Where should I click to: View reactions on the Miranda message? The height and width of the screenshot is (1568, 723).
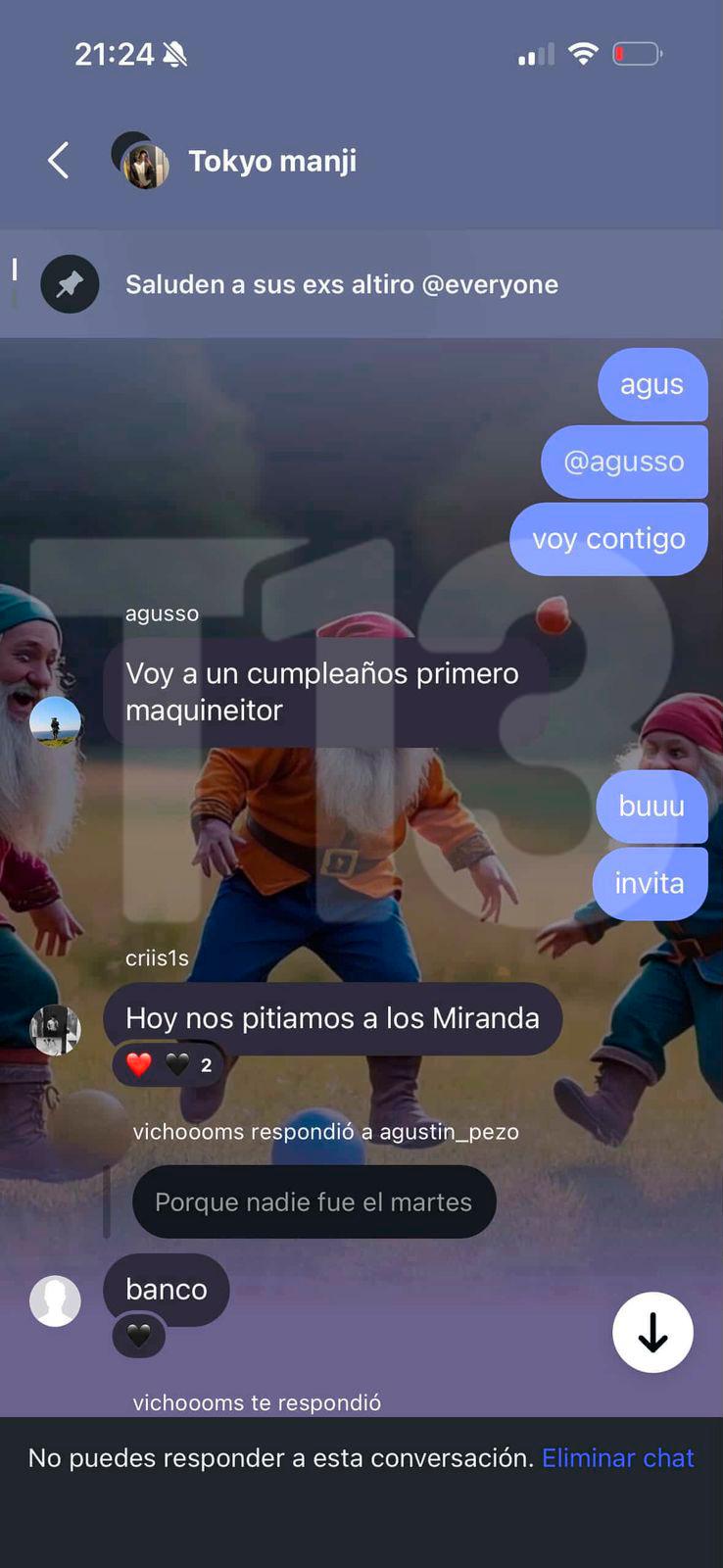point(169,1065)
